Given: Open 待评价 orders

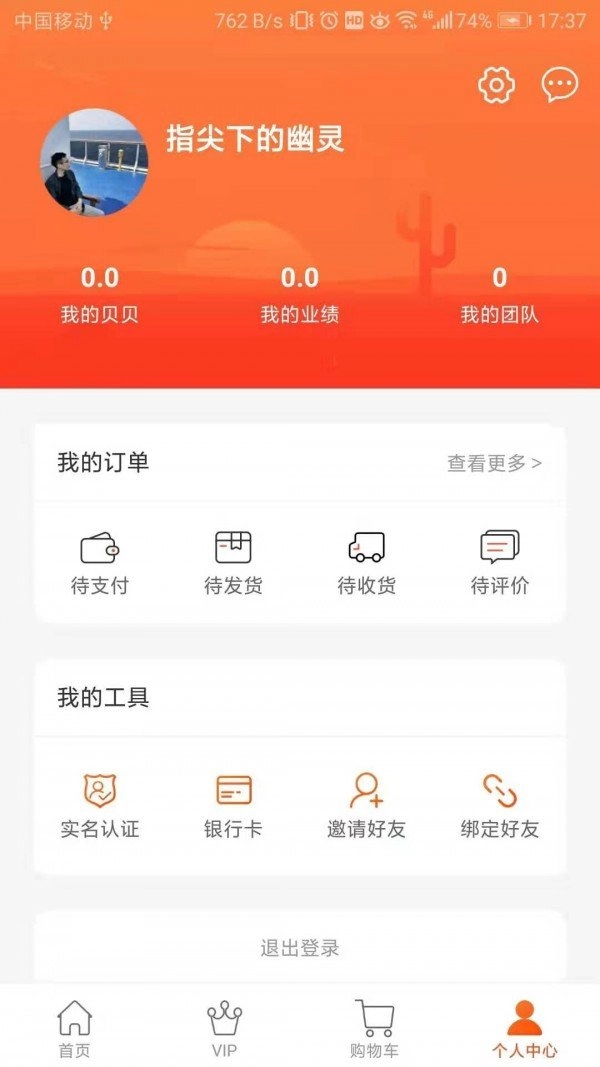Looking at the screenshot, I should click(500, 564).
